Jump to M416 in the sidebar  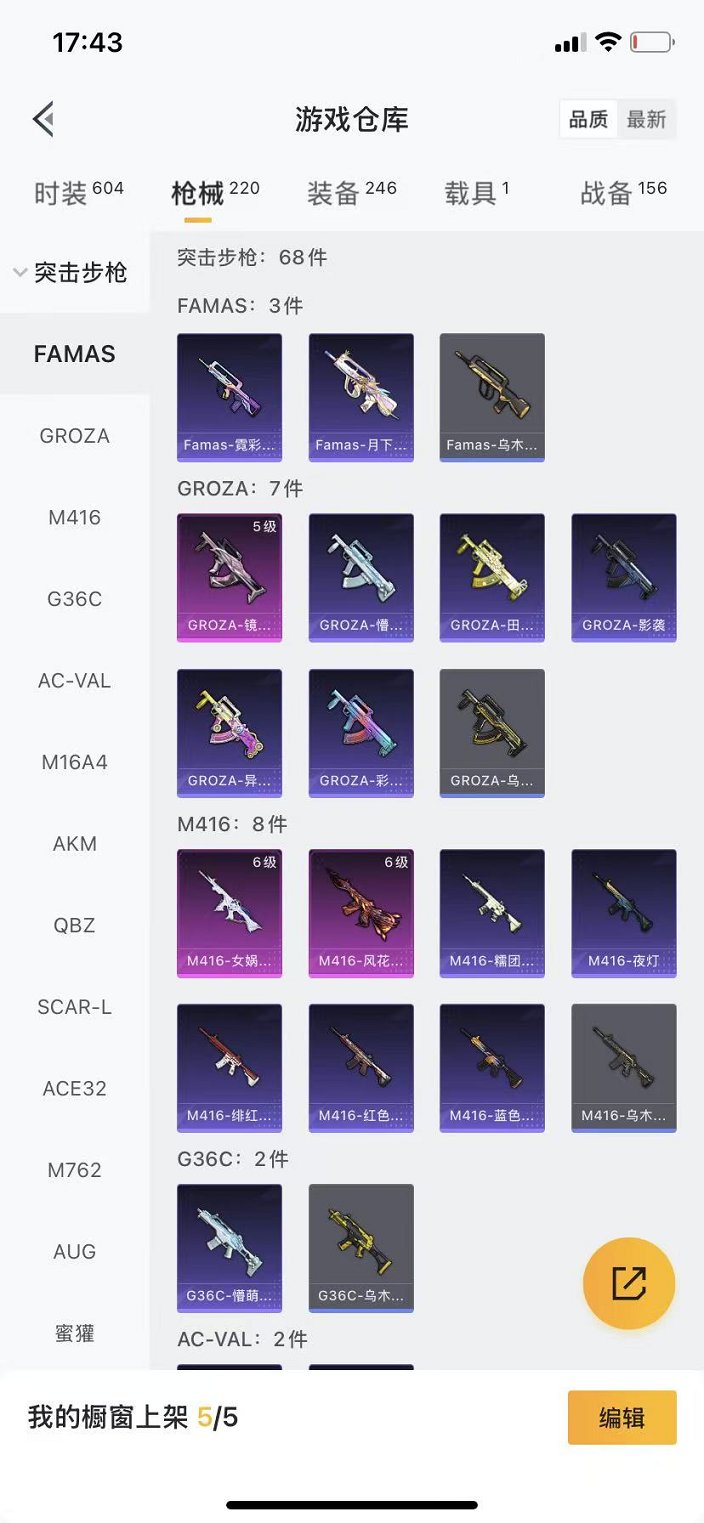click(x=75, y=517)
